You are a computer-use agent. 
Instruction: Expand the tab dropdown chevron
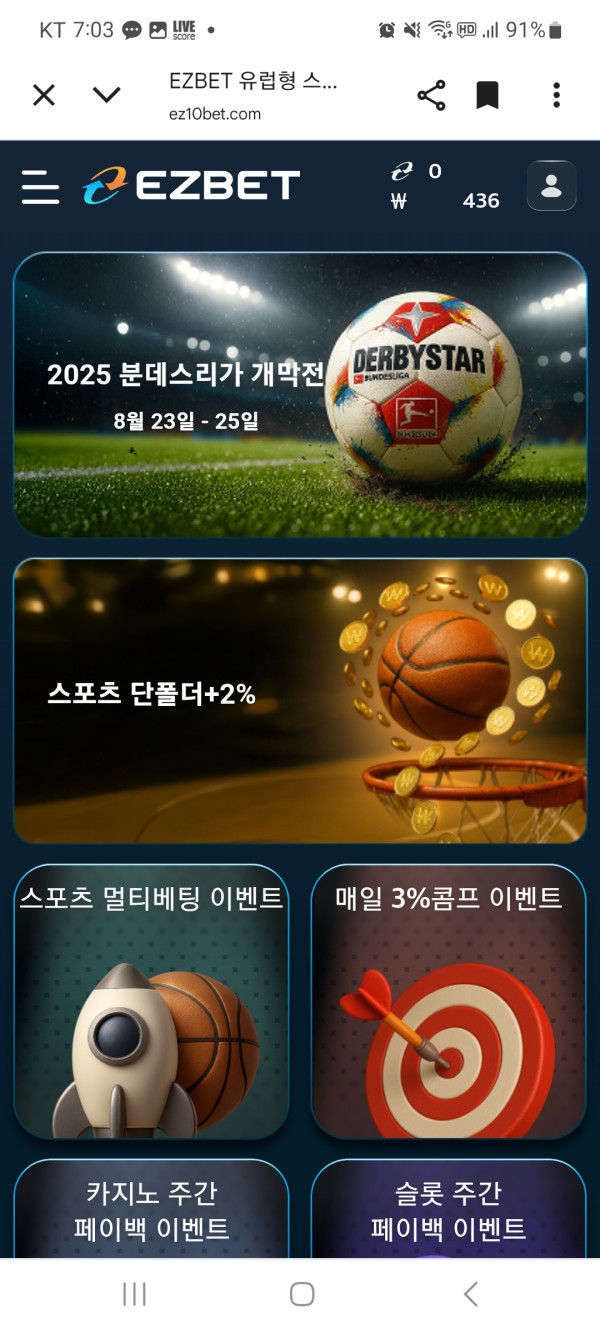pyautogui.click(x=106, y=95)
